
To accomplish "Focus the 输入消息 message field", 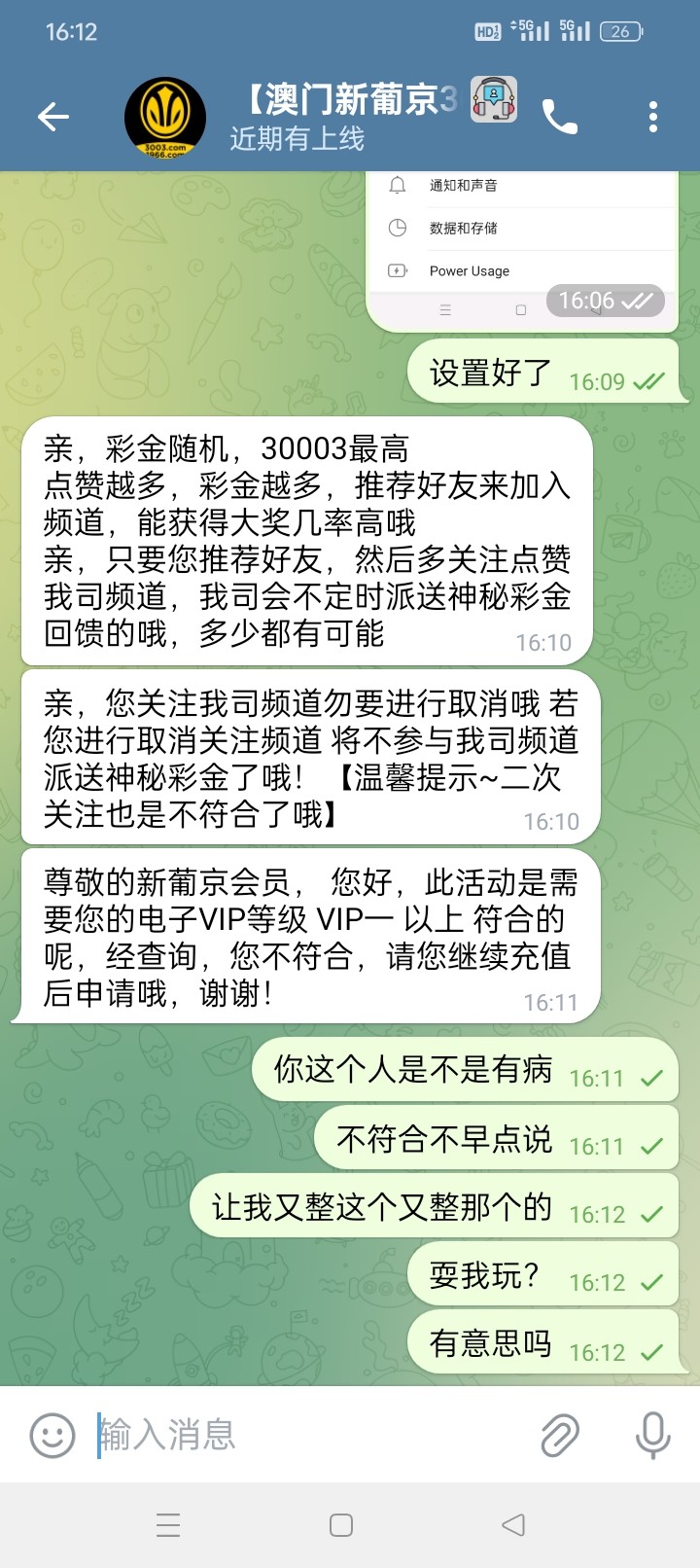I will (311, 1435).
